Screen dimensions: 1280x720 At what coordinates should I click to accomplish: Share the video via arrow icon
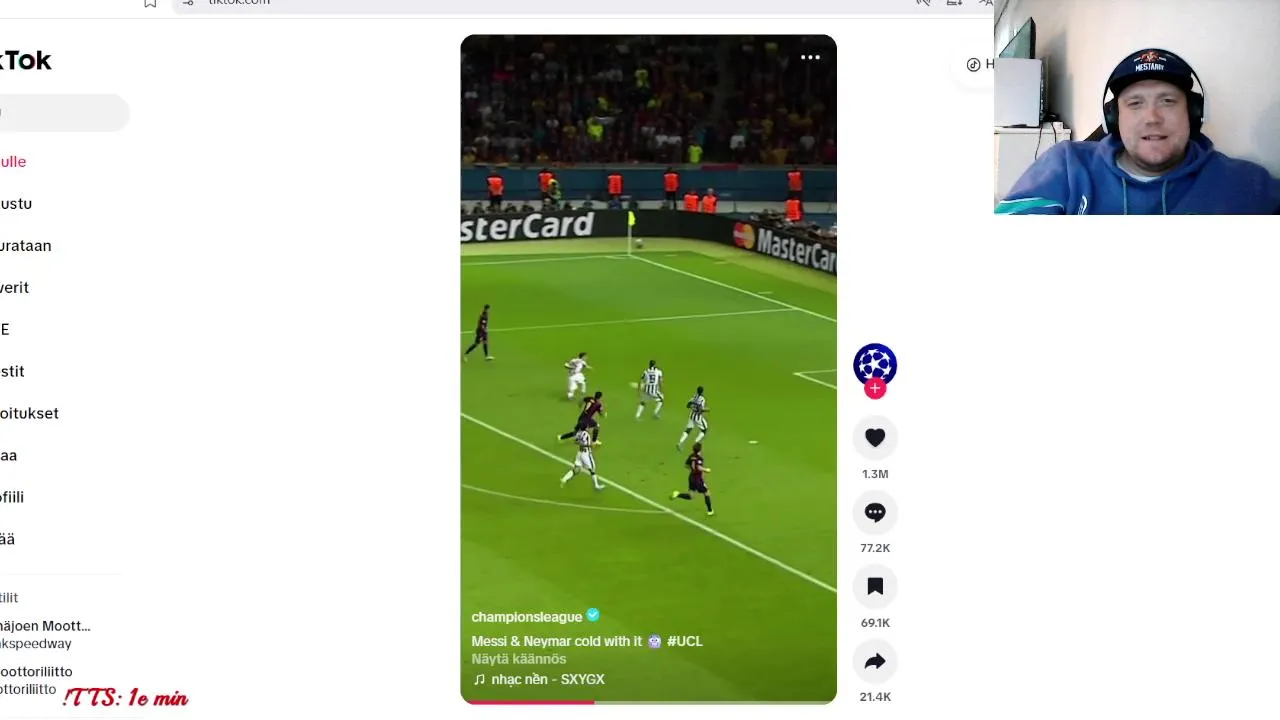(x=875, y=661)
